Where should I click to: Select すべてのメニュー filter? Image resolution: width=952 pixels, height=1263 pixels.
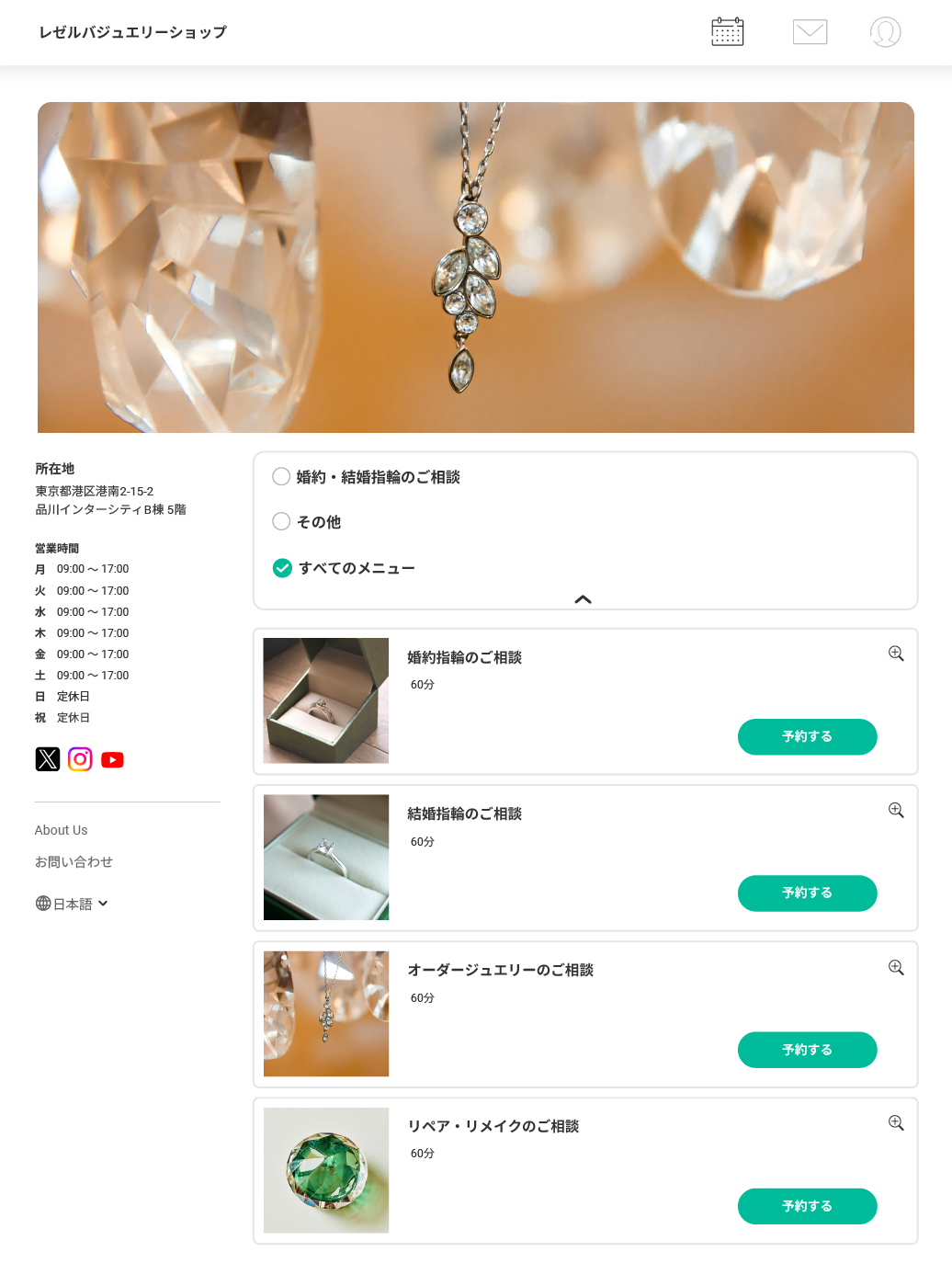pos(282,568)
